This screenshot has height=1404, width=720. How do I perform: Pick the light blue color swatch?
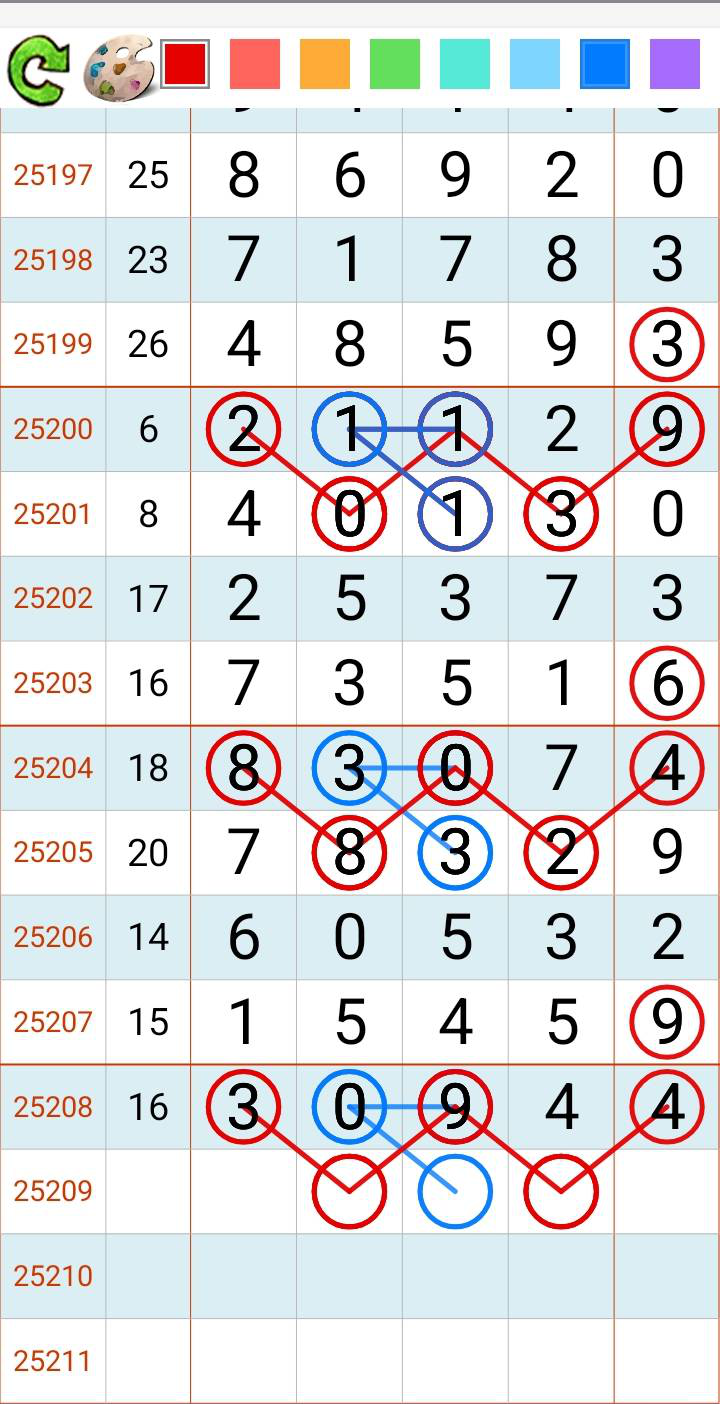[x=535, y=64]
